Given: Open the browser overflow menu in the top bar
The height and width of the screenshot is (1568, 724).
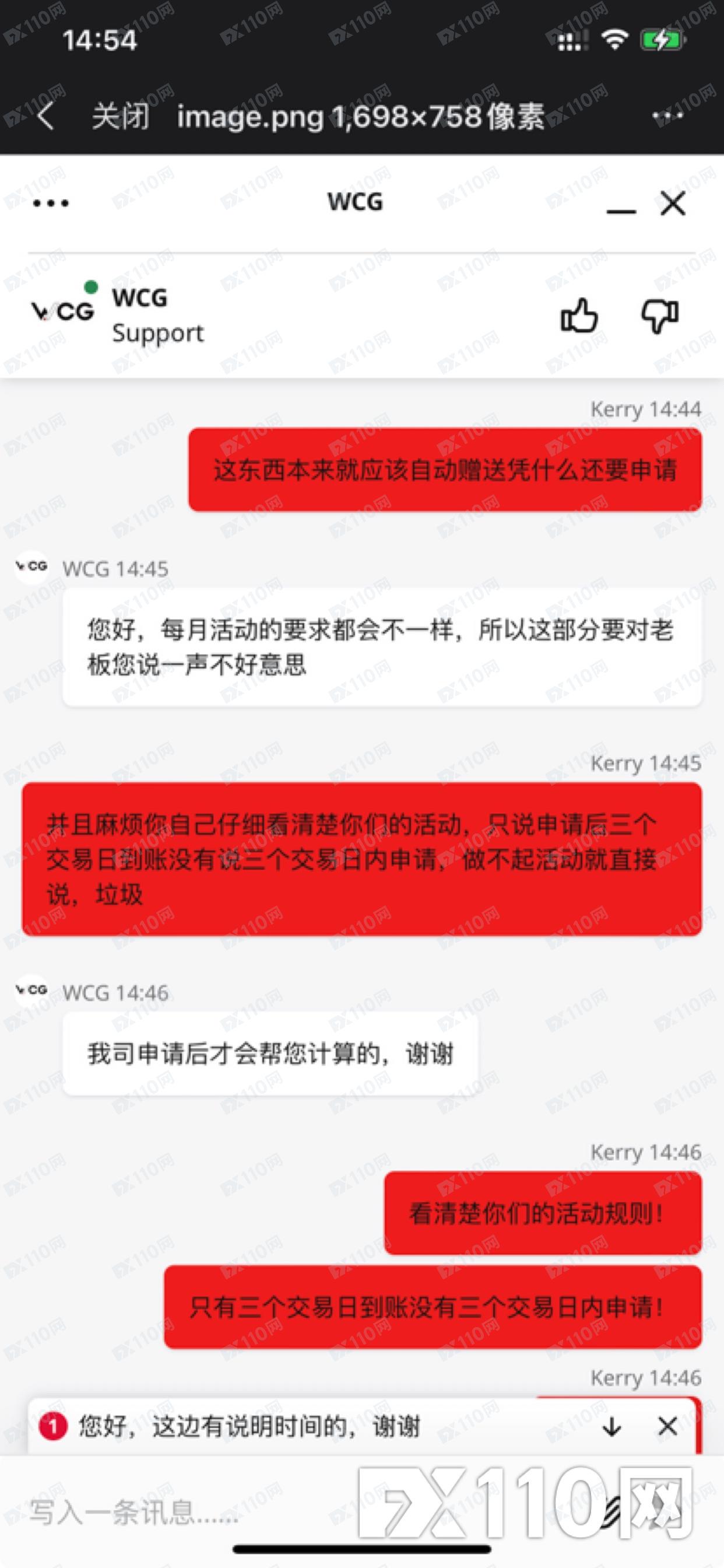Looking at the screenshot, I should click(667, 116).
